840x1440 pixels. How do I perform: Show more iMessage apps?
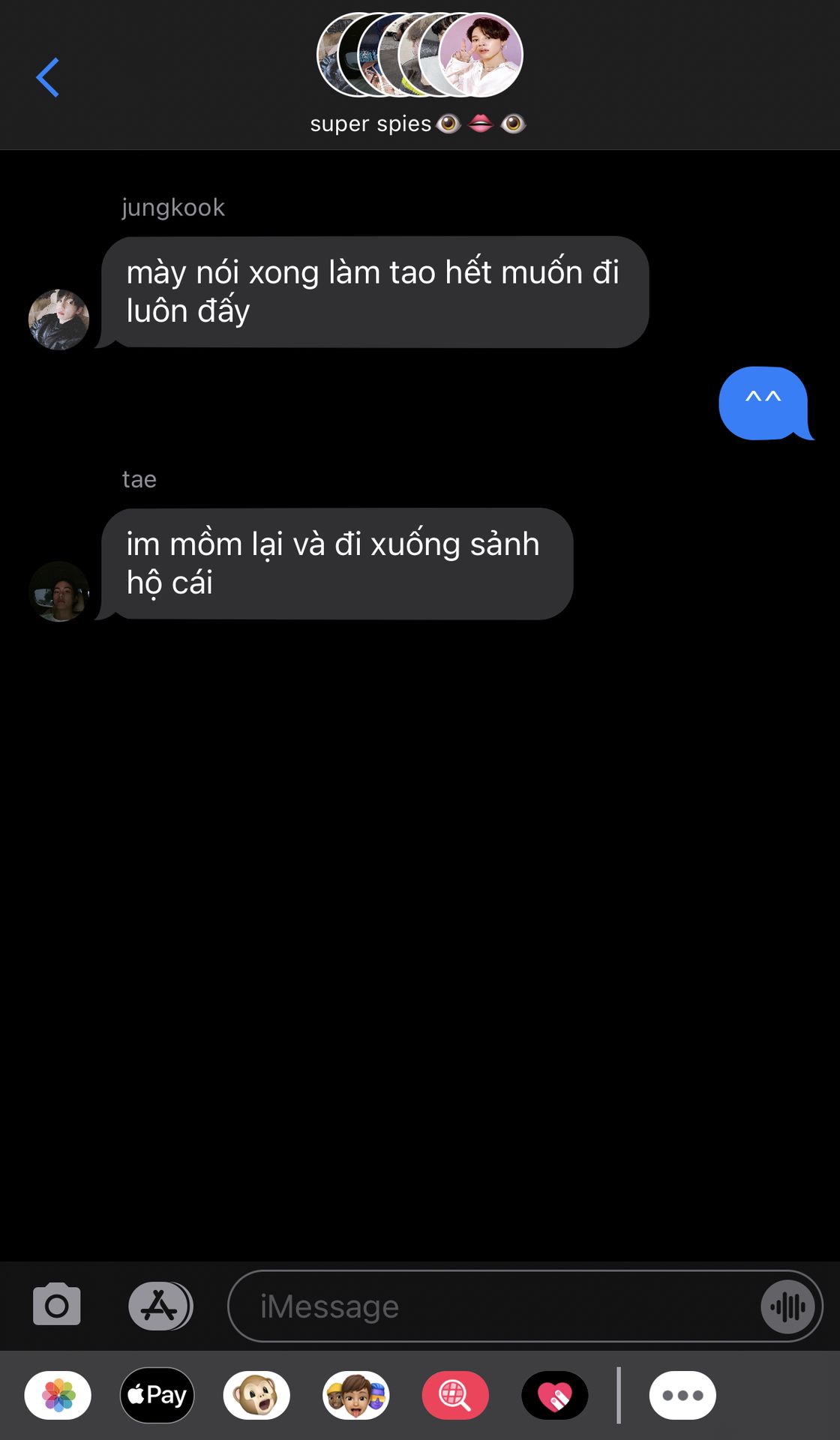point(682,1396)
